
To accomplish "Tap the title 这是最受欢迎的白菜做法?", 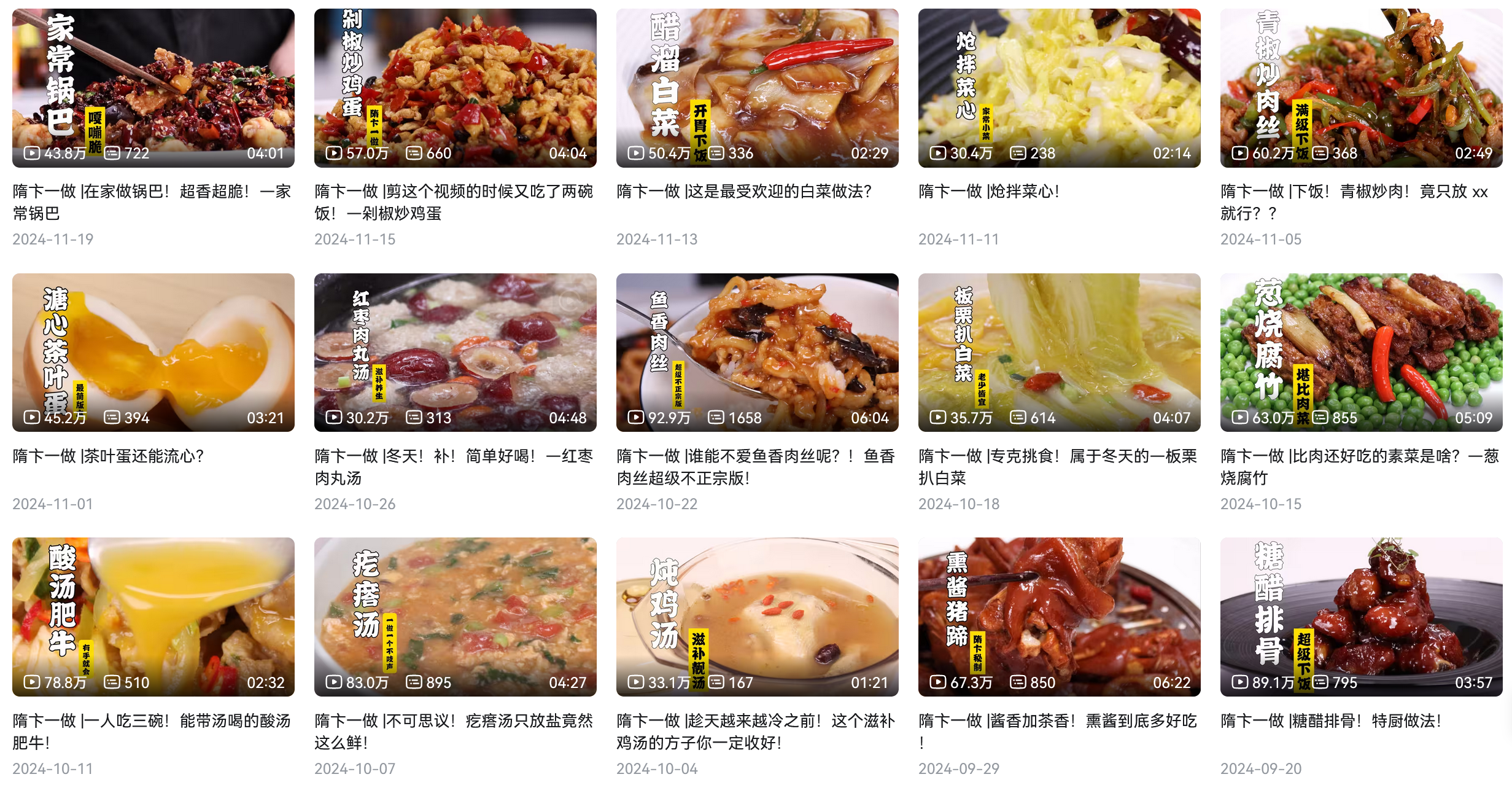I will pyautogui.click(x=744, y=191).
